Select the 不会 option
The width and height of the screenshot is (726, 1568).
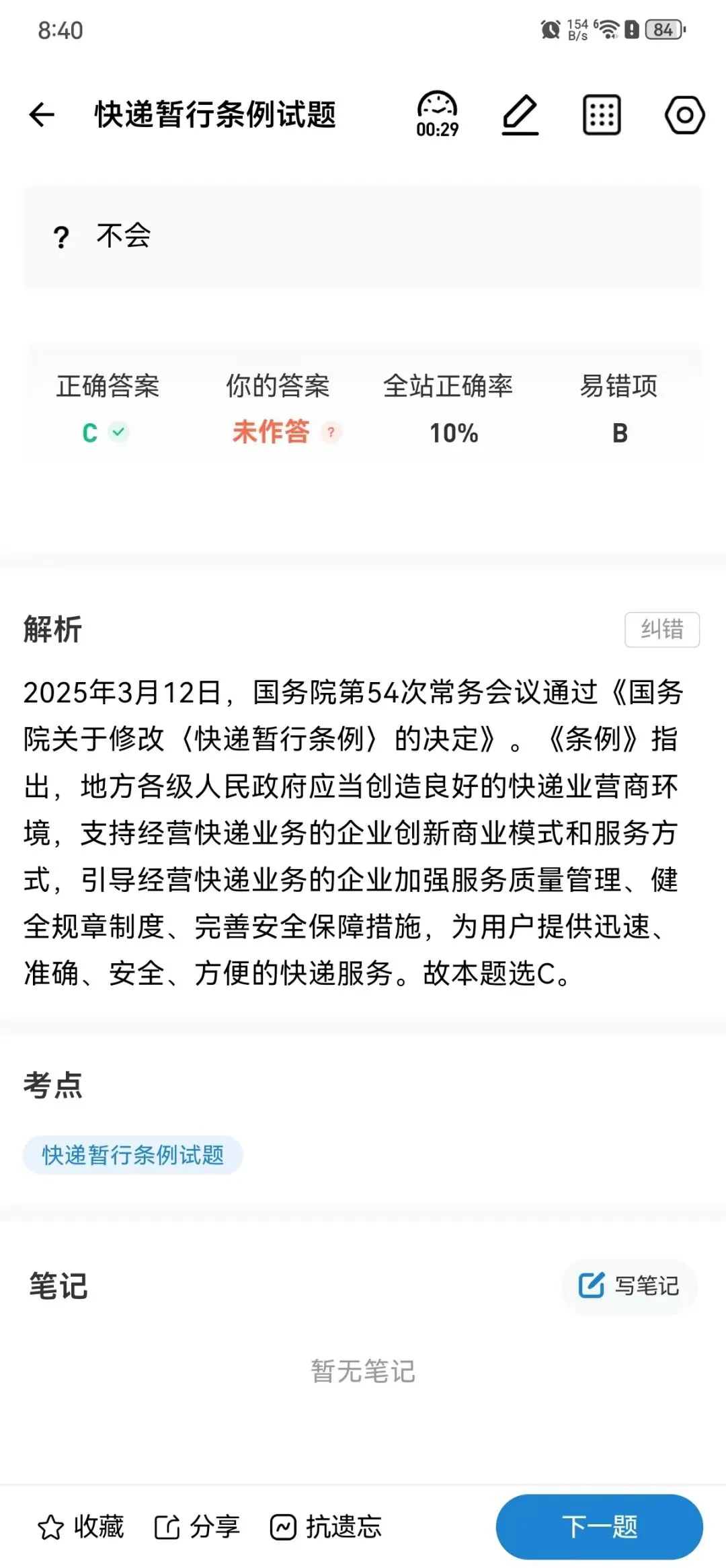click(x=363, y=237)
